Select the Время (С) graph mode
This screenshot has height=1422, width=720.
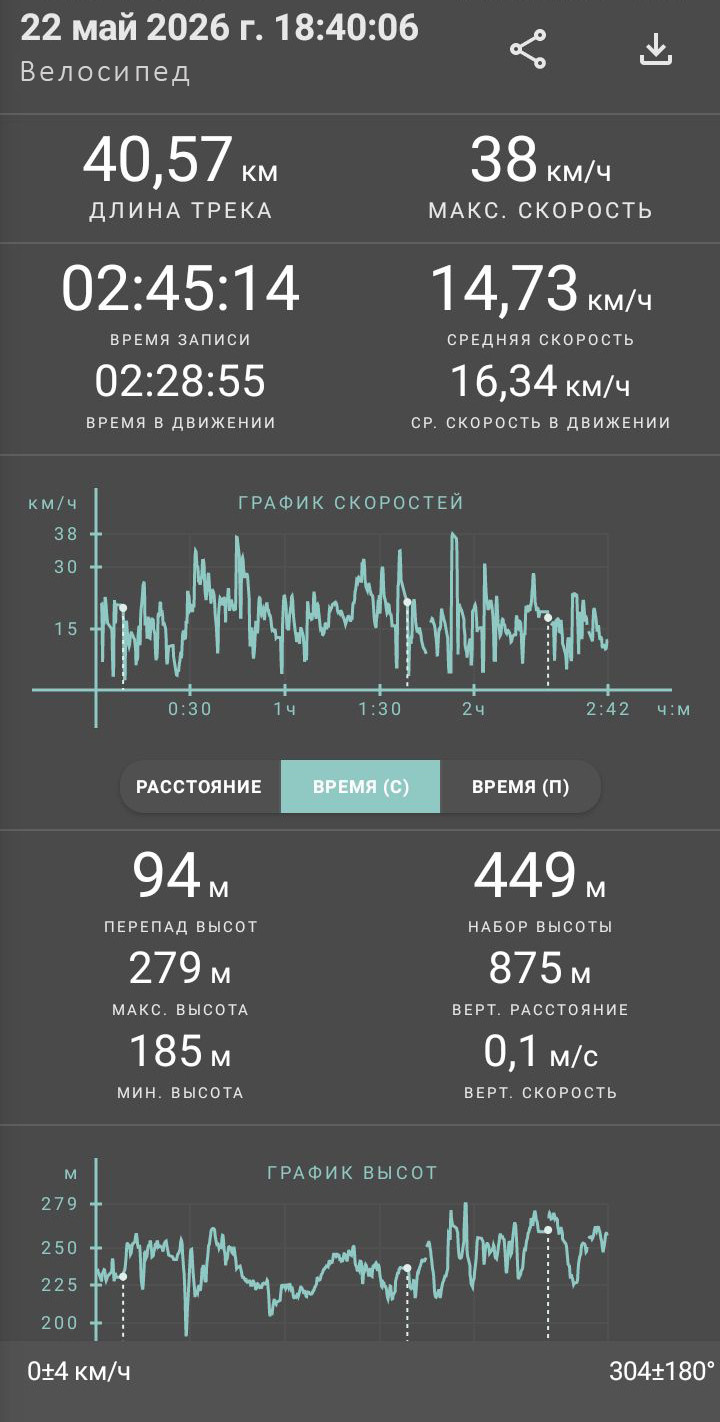(x=360, y=786)
